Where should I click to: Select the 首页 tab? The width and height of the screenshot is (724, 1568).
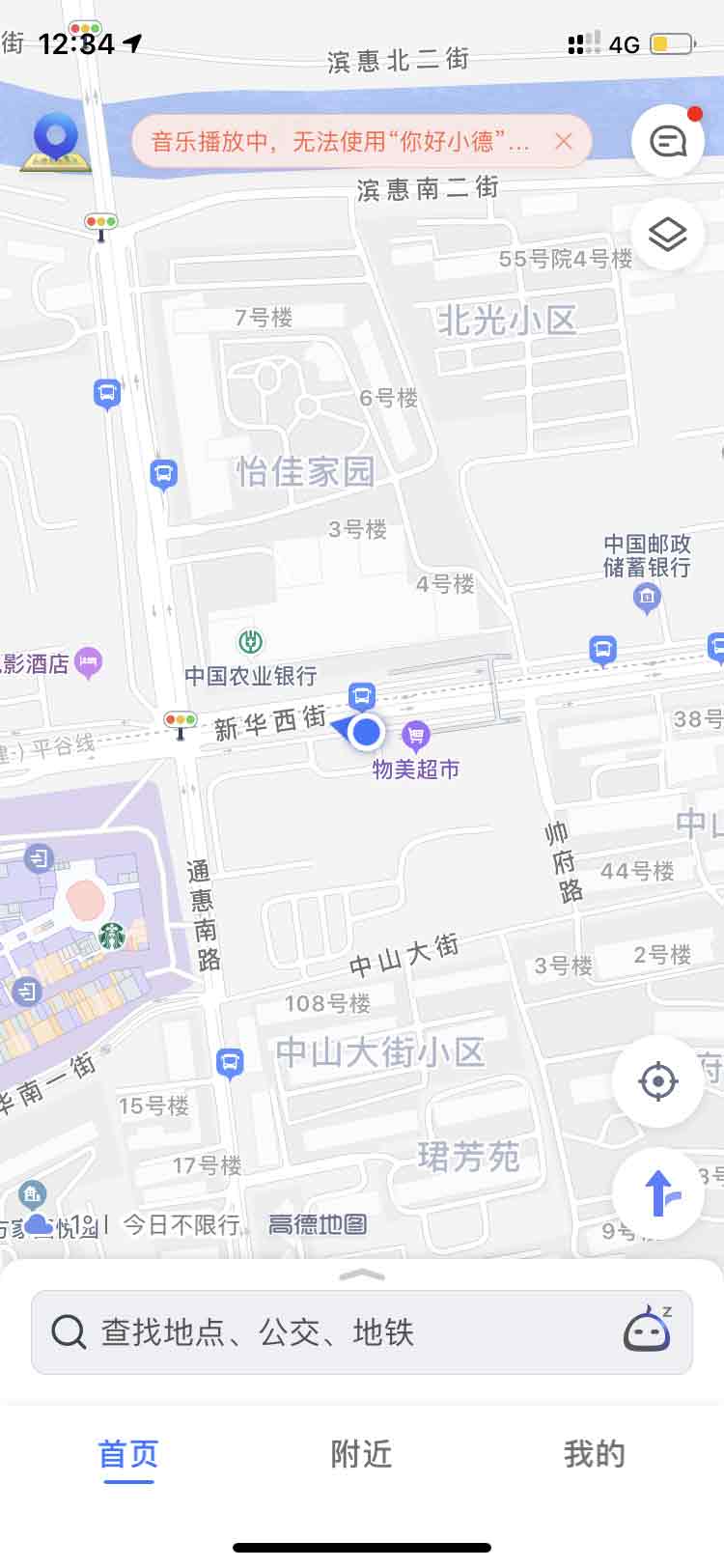coord(128,1454)
